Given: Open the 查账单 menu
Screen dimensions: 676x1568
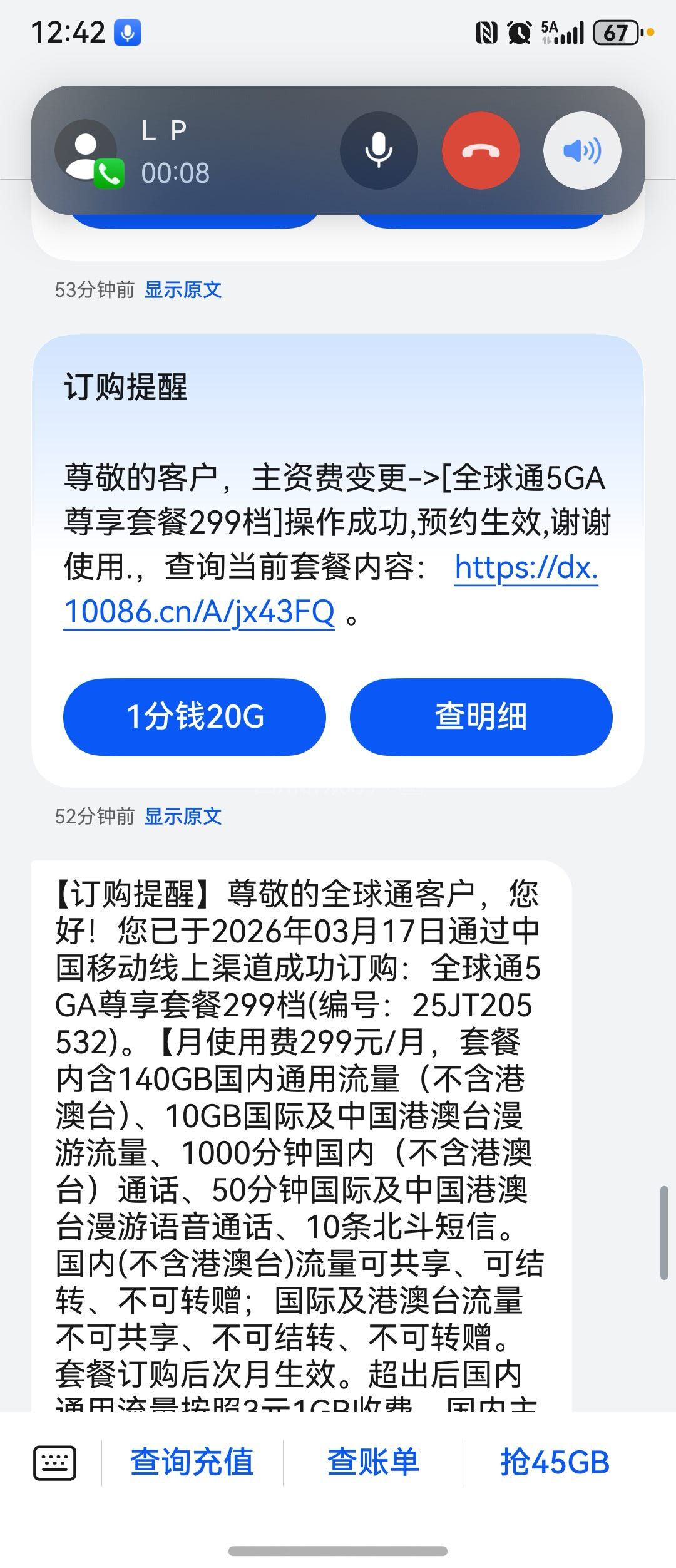Looking at the screenshot, I should (x=373, y=1463).
